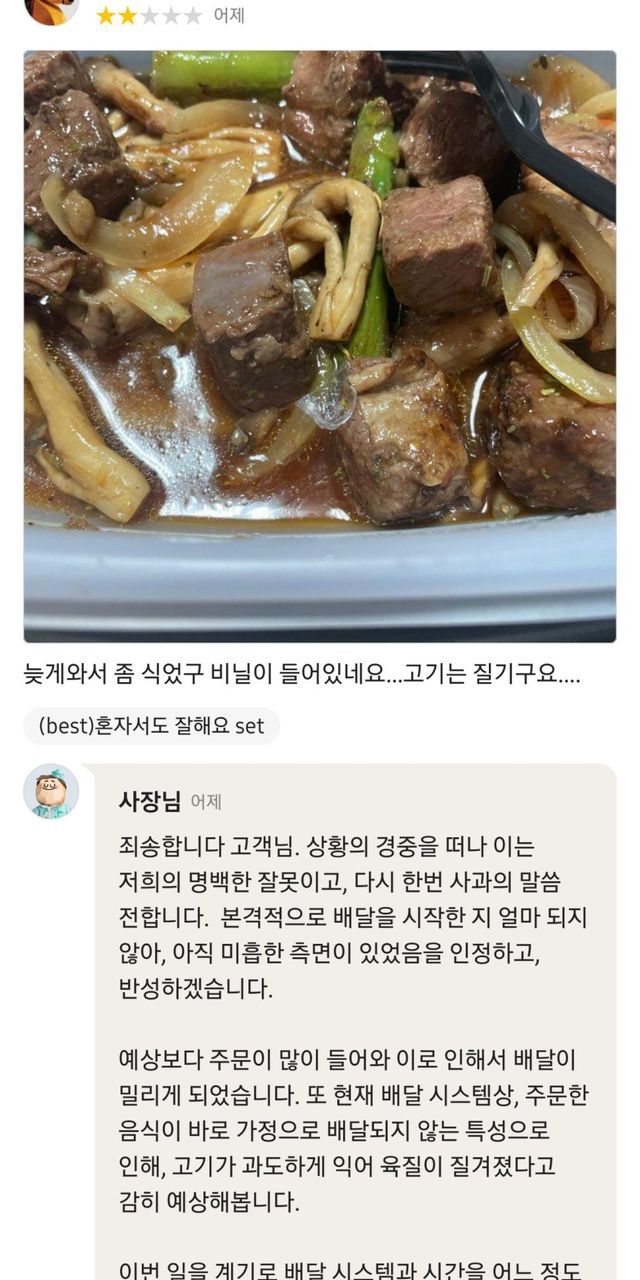Tap the '(best)혼자서도 잘해요 set' menu chip
The width and height of the screenshot is (640, 1280).
[151, 726]
